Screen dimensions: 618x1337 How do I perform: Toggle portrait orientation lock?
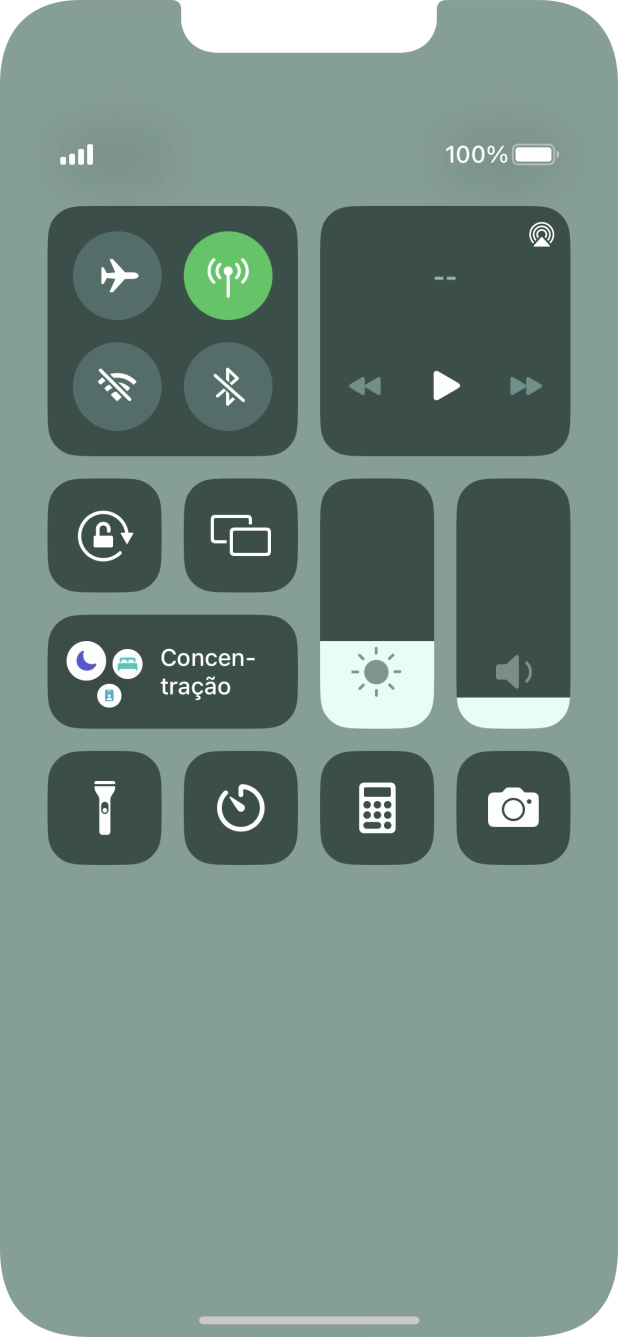(105, 535)
